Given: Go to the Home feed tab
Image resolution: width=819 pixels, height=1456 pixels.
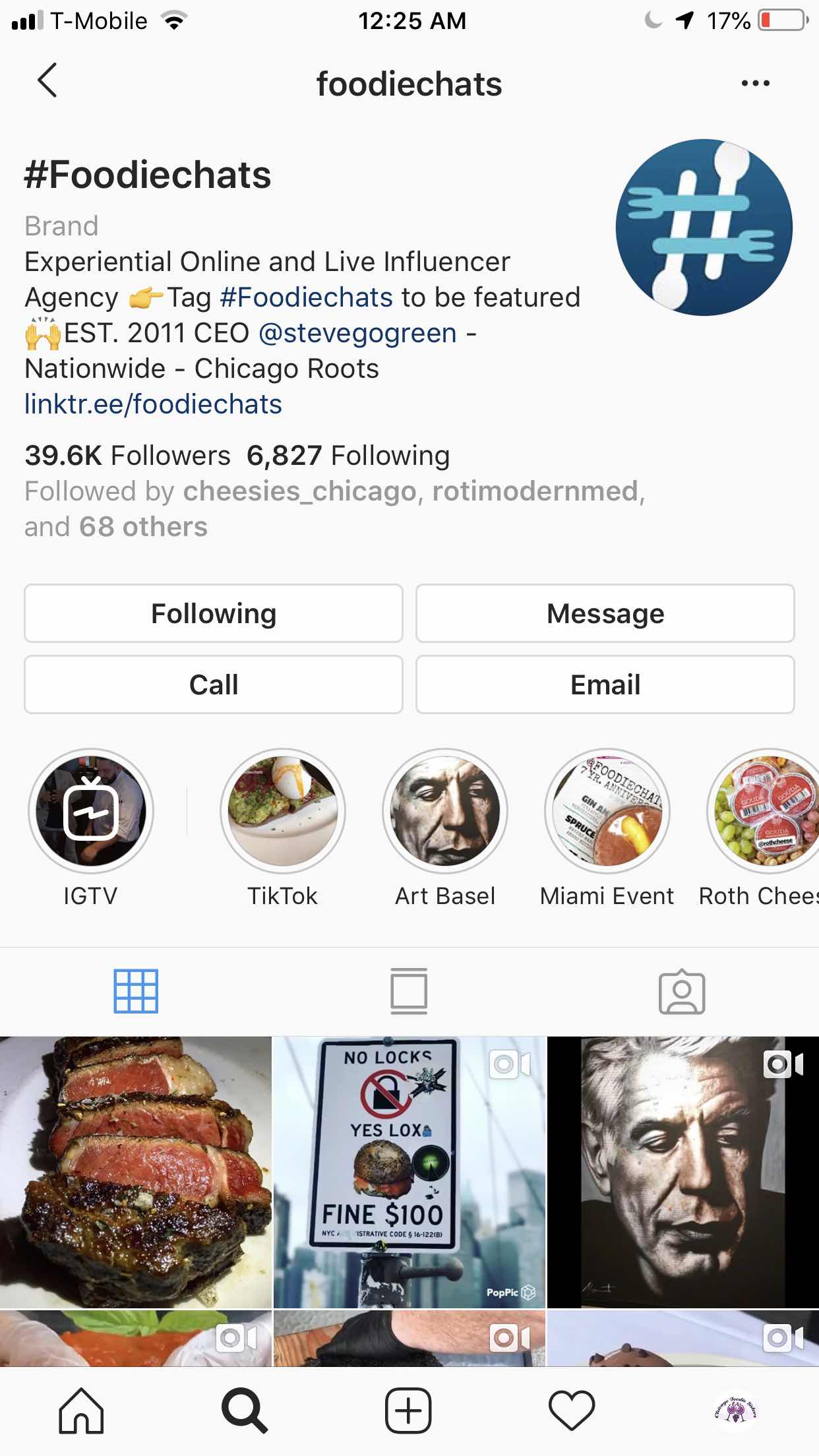Looking at the screenshot, I should [81, 1411].
